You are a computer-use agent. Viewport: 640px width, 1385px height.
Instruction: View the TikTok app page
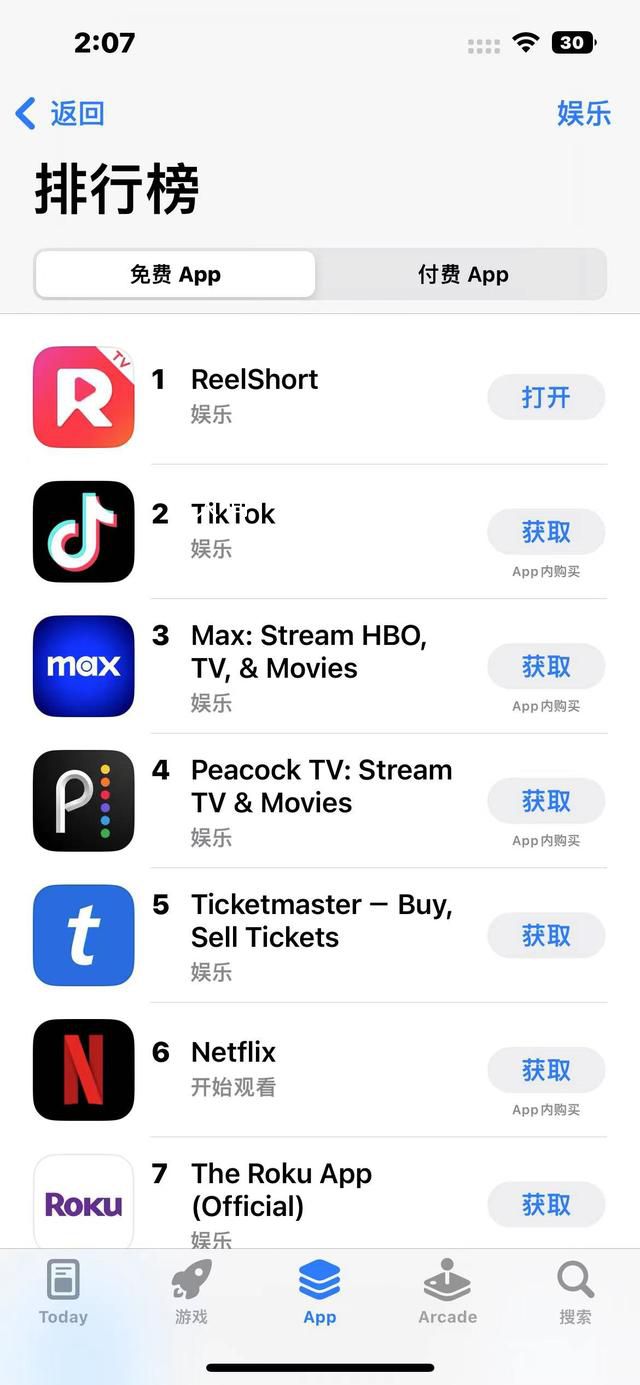pos(233,514)
